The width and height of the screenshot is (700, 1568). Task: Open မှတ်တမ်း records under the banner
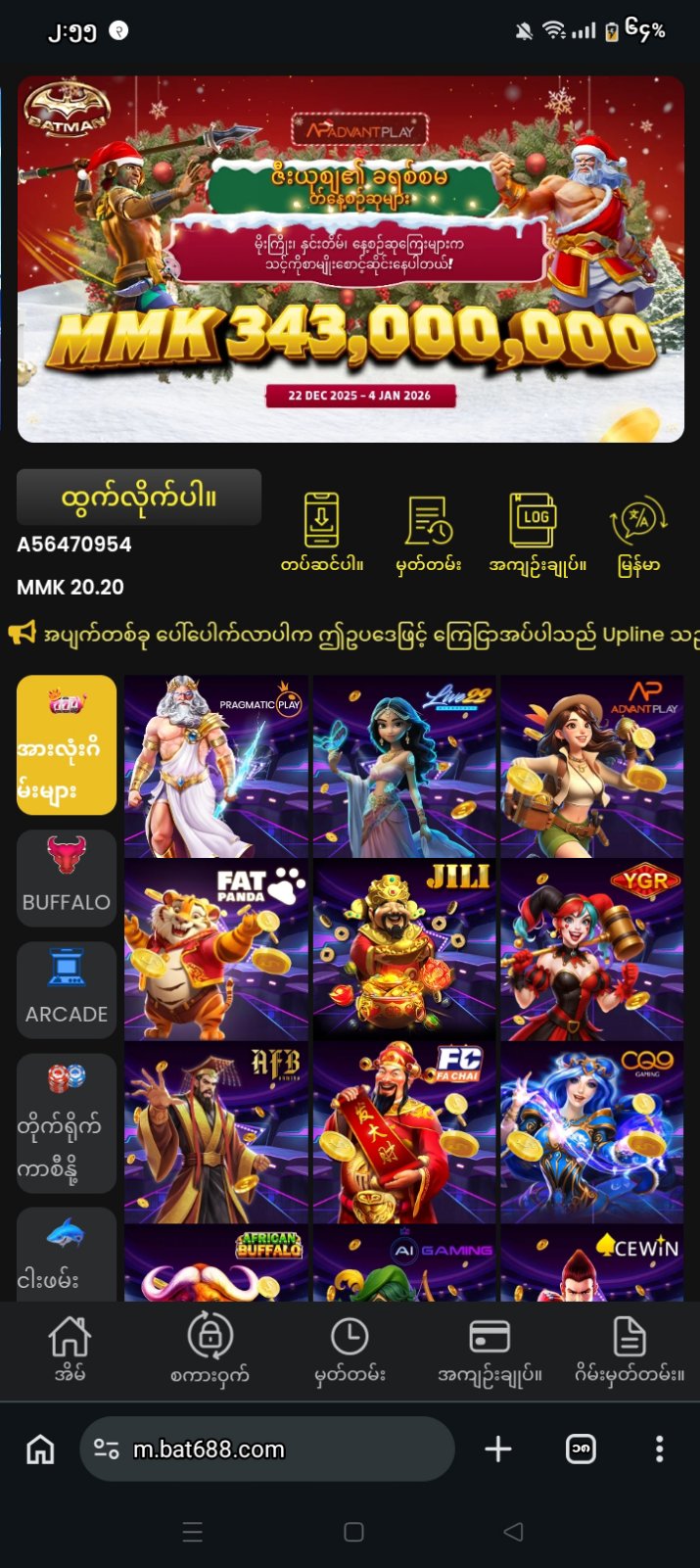coord(428,532)
